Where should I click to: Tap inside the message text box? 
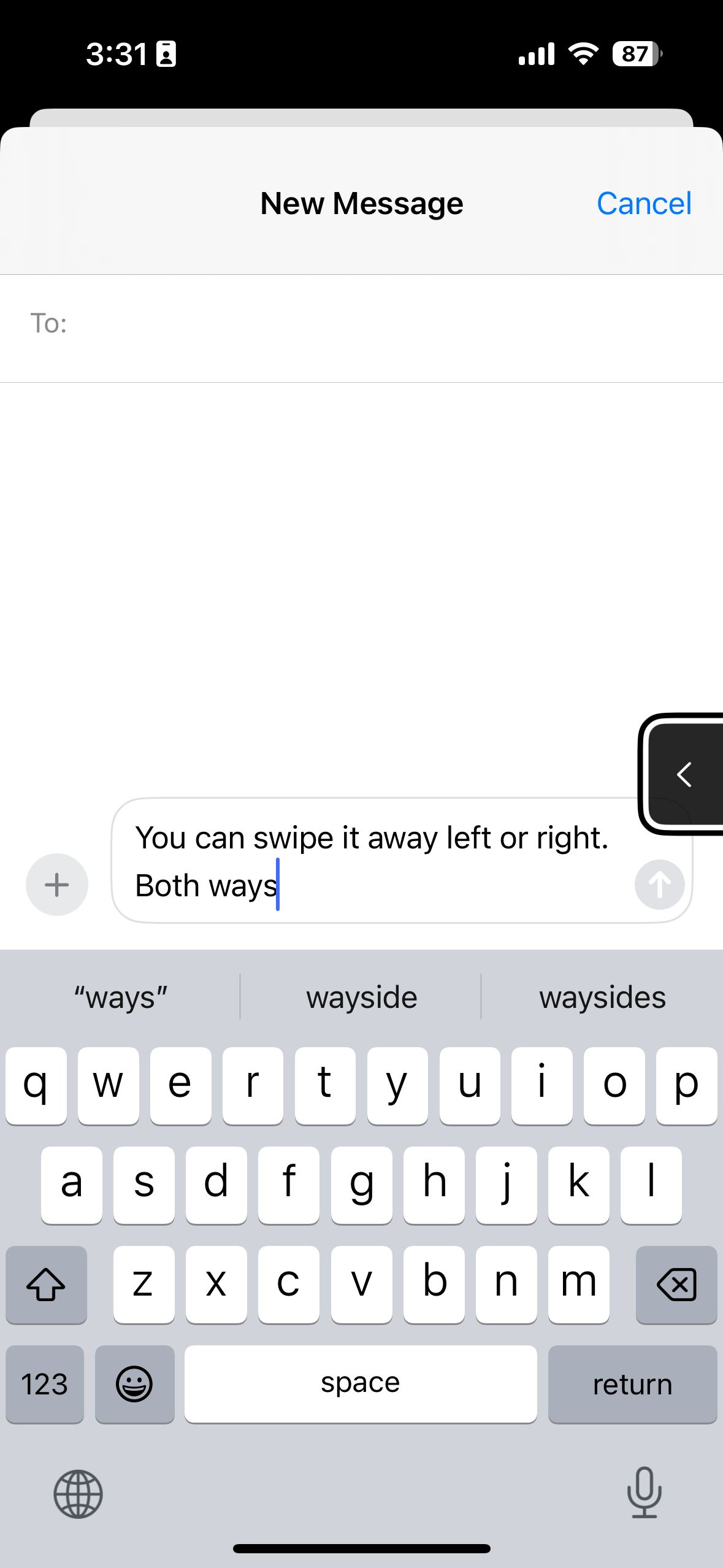368,860
